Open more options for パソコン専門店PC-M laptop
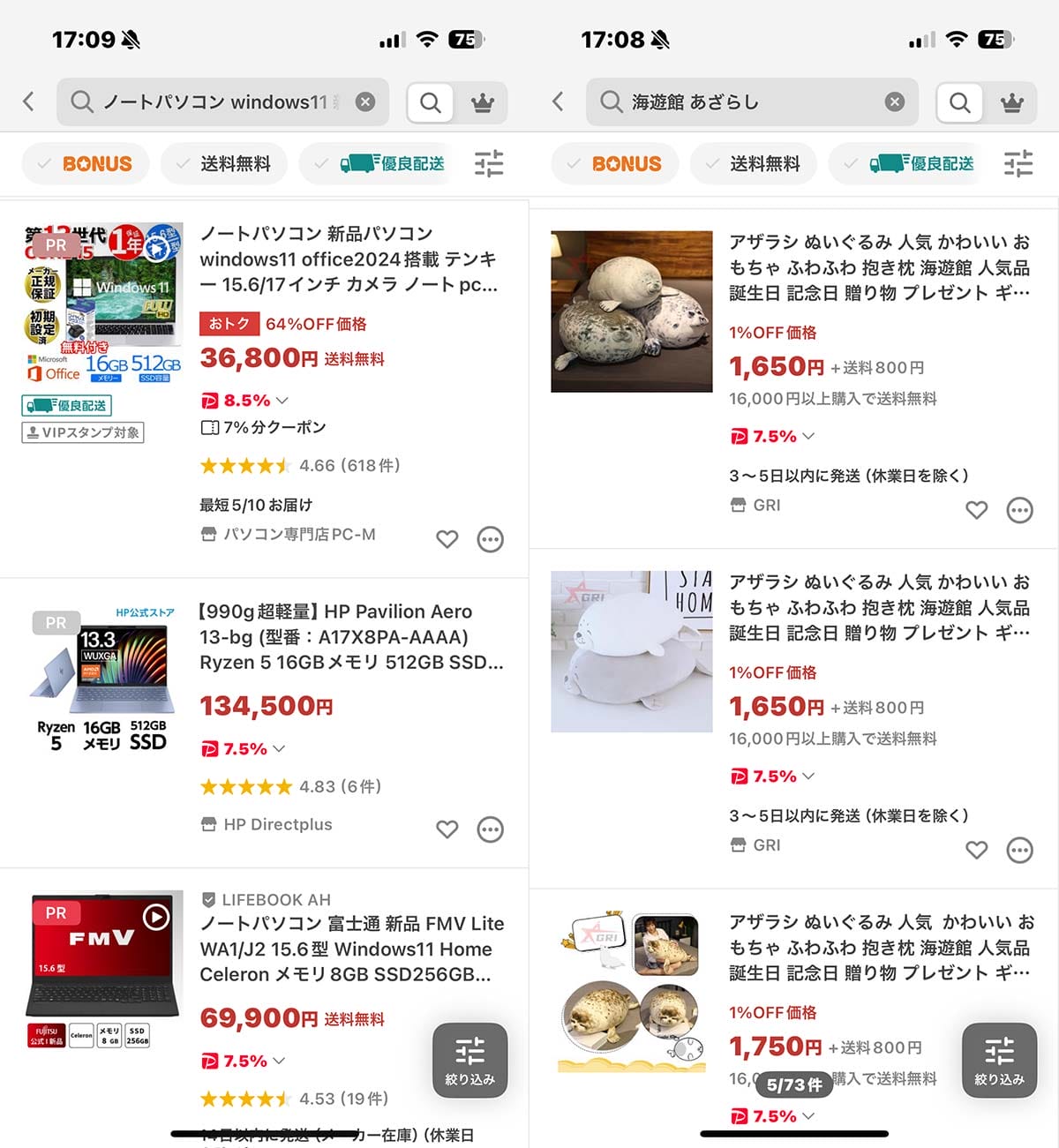Image resolution: width=1059 pixels, height=1148 pixels. [x=491, y=539]
